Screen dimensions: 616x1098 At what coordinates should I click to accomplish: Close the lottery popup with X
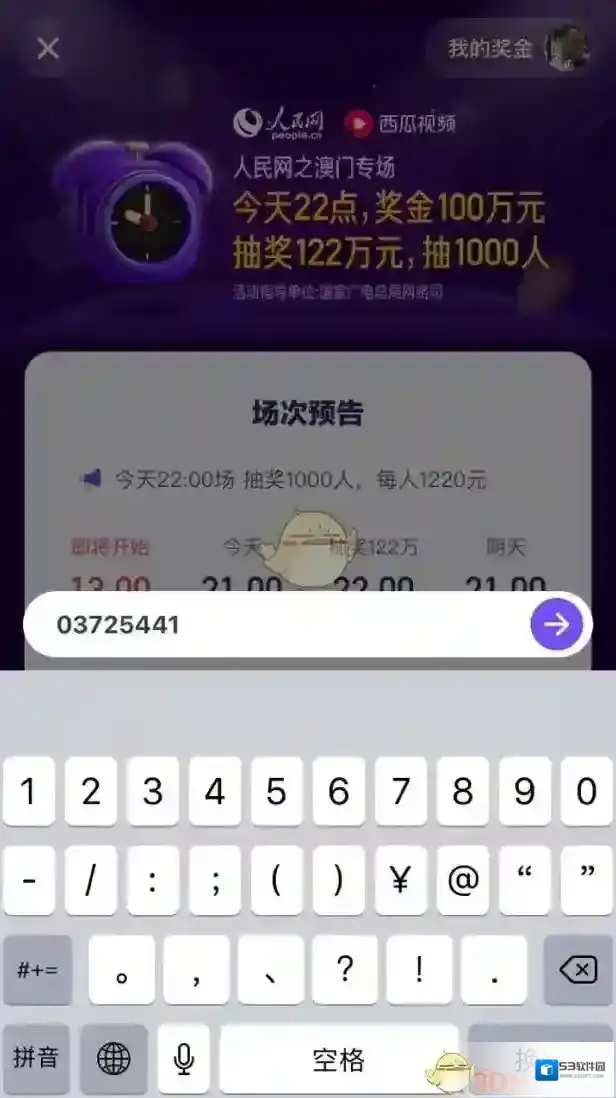48,48
